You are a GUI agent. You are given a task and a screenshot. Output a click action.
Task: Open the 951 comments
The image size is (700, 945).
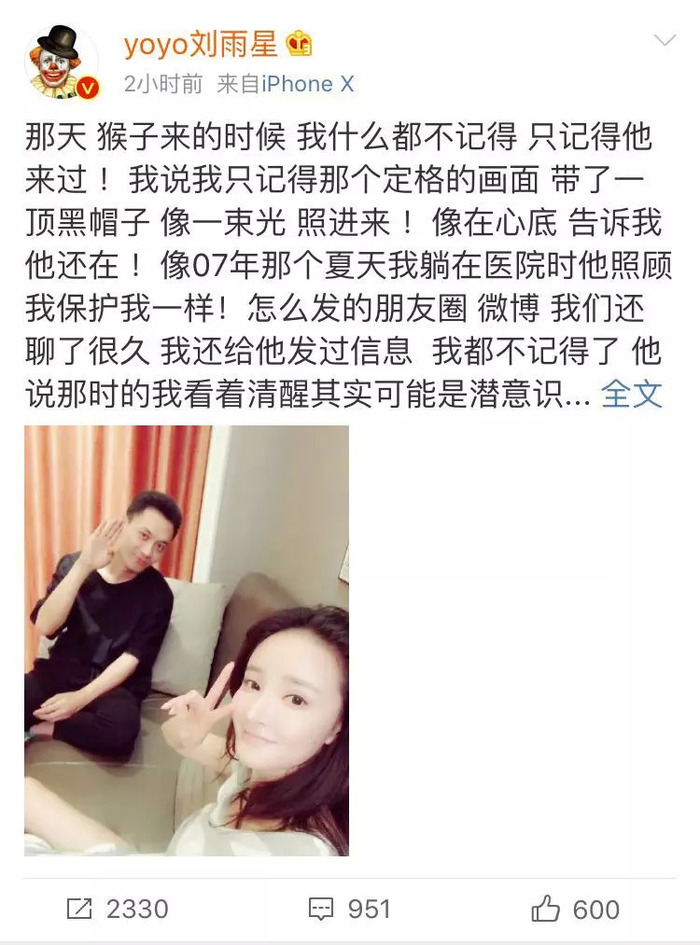349,908
